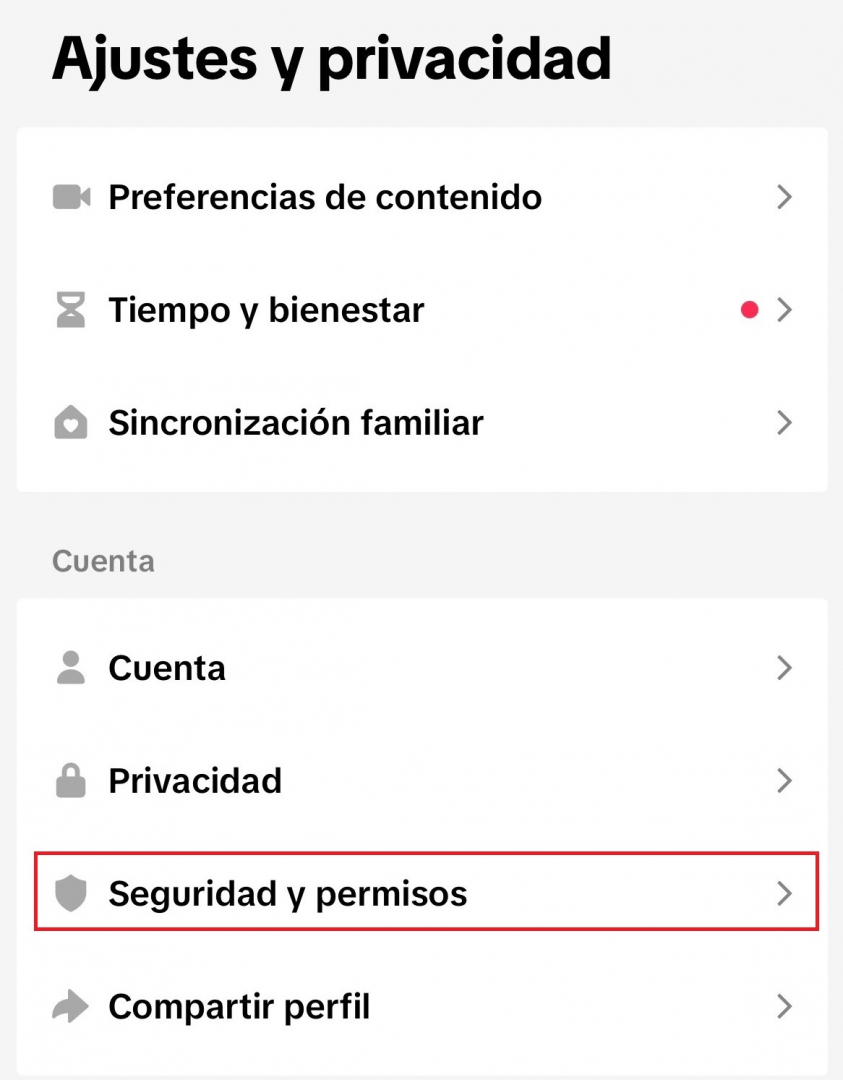Click the Cuenta section header
Screen dimensions: 843x1080
click(102, 561)
